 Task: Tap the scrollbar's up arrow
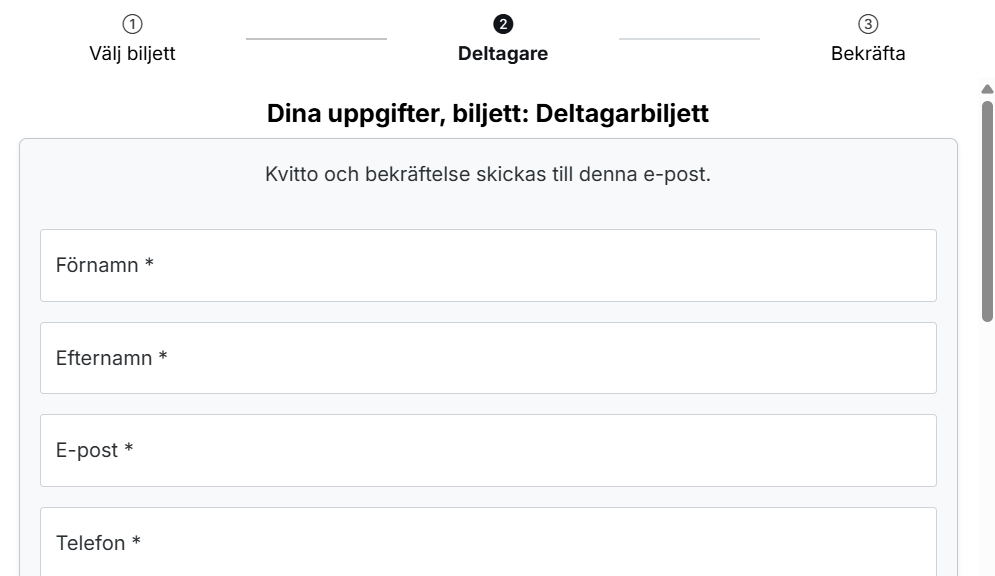[x=987, y=89]
